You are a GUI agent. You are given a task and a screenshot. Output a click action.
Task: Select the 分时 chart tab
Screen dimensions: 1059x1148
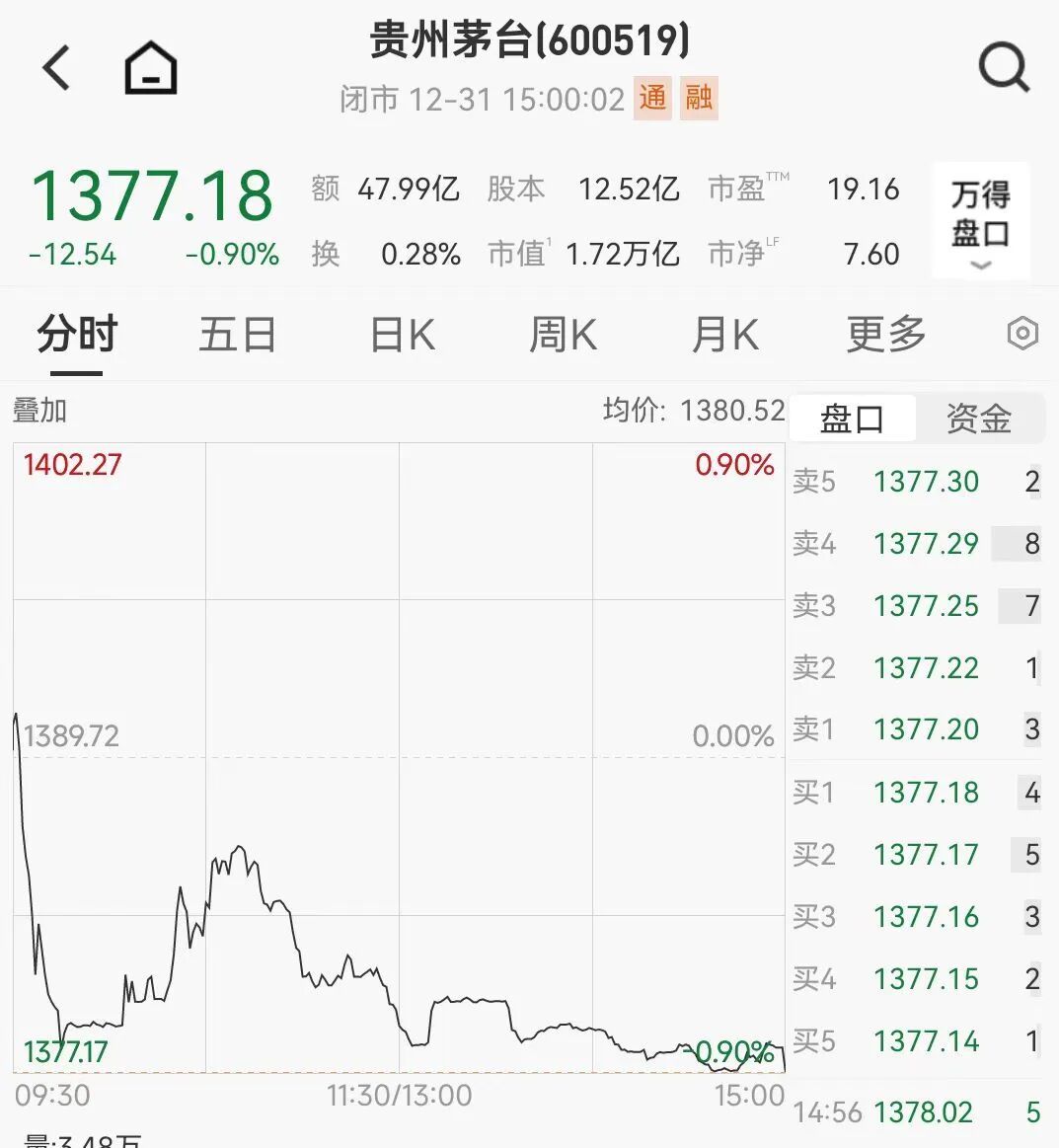(x=77, y=335)
